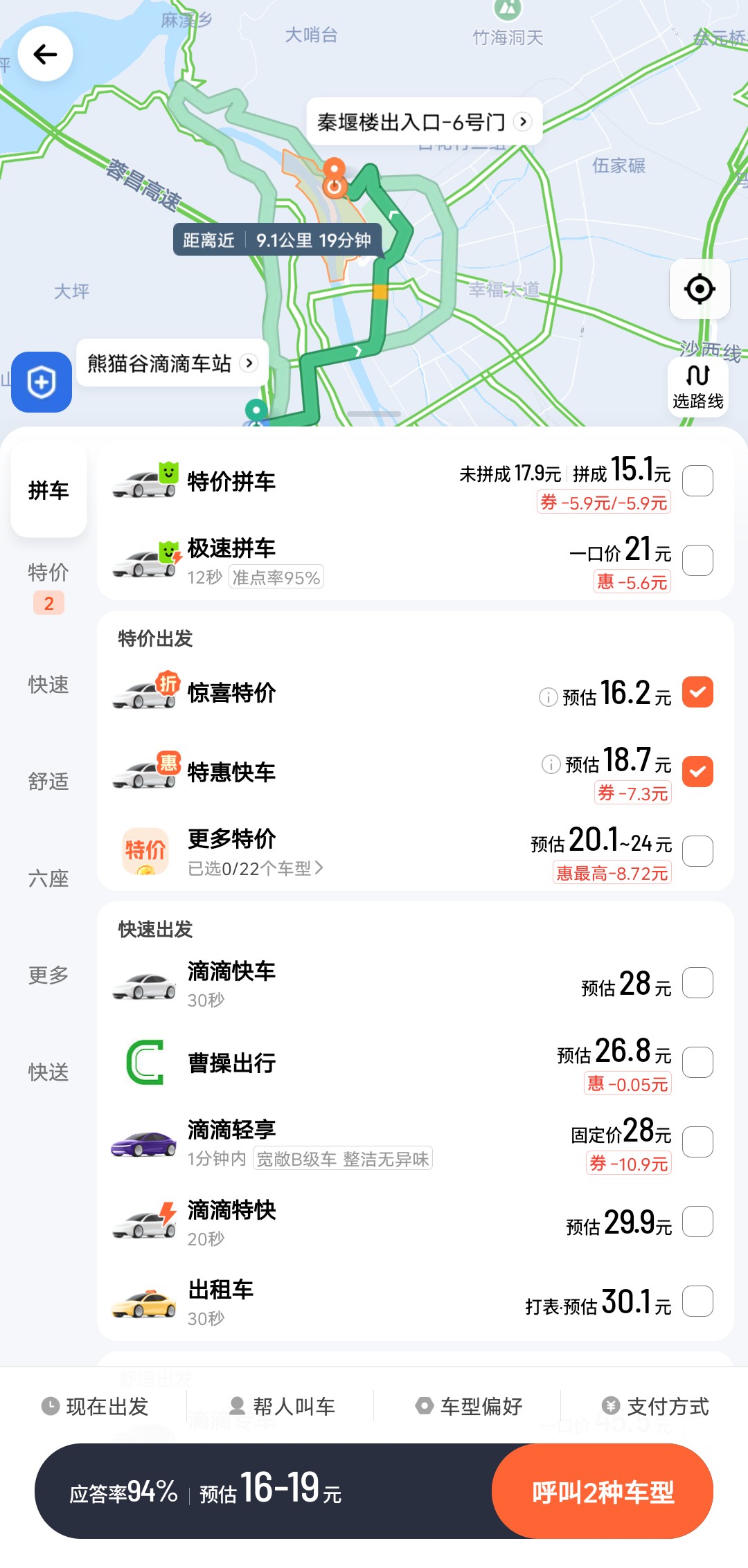The width and height of the screenshot is (748, 1568).
Task: Deselect 特惠快车 ride option
Action: pyautogui.click(x=697, y=772)
